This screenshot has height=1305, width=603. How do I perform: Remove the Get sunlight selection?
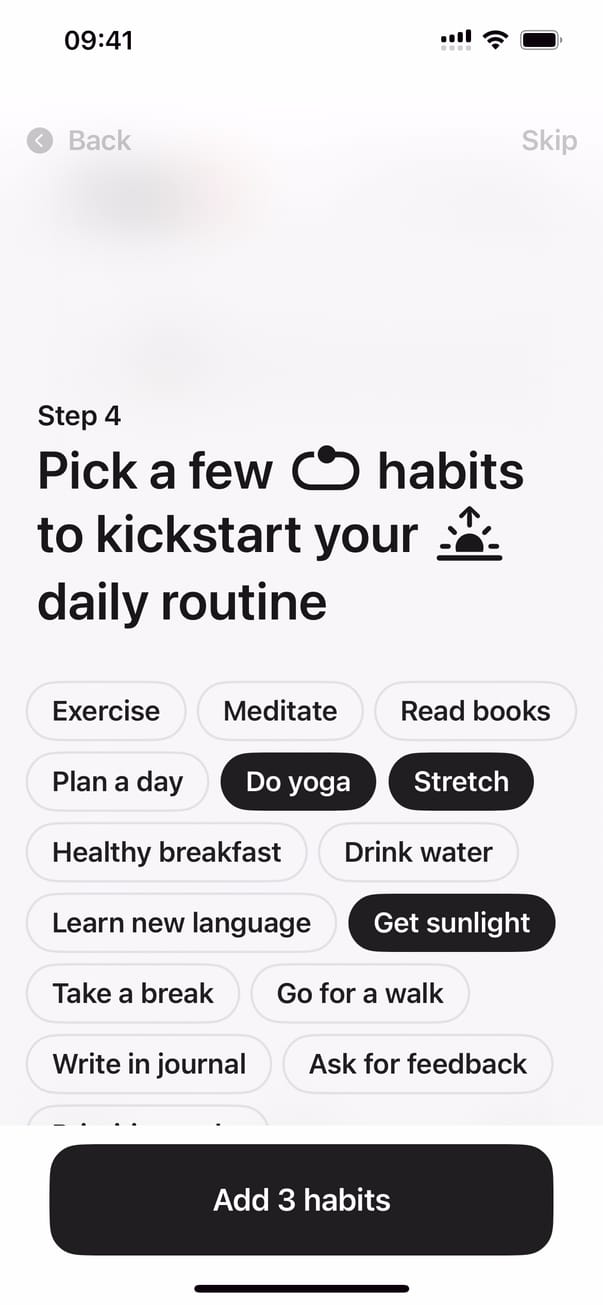point(451,923)
